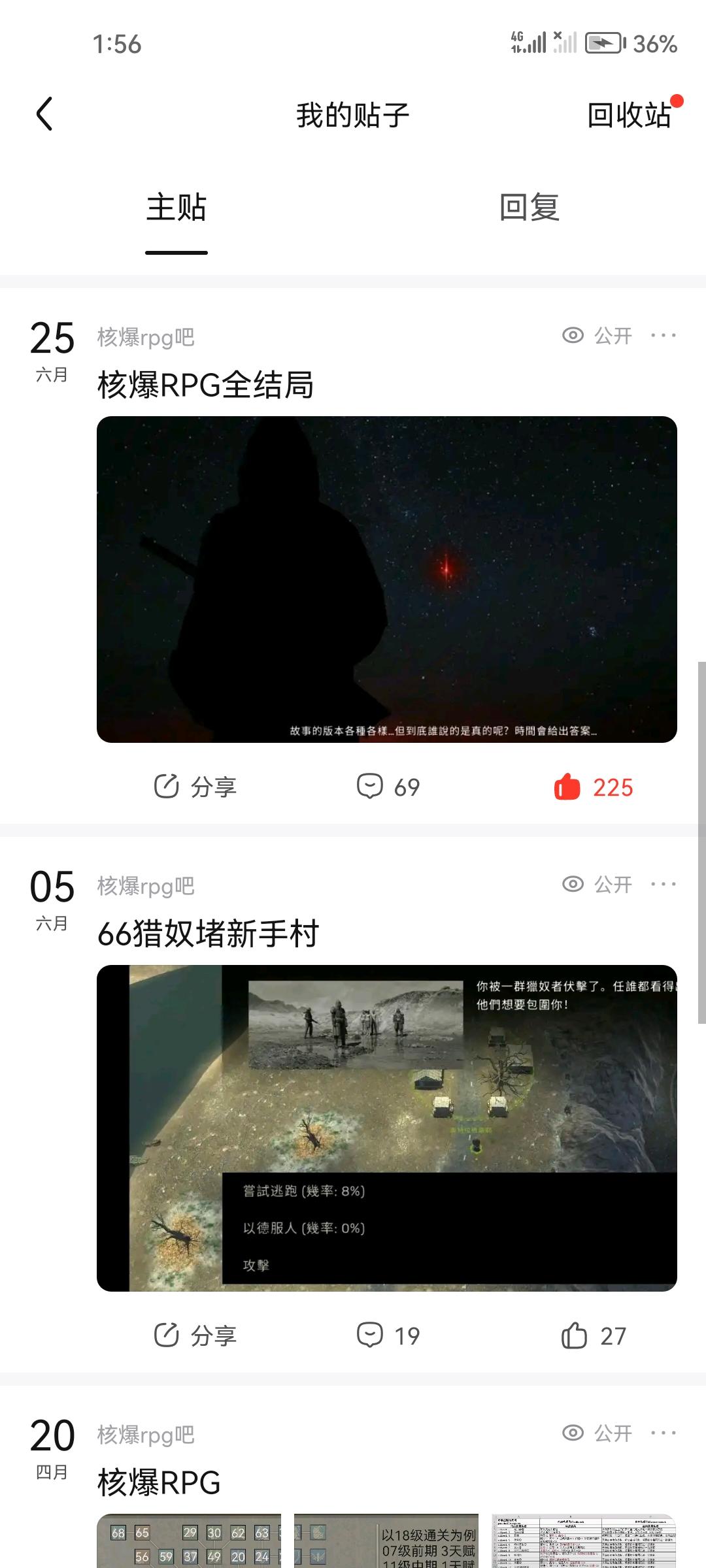Toggle 公开 visibility on 66猎奴堵新手村 post
706x1568 pixels.
point(613,885)
